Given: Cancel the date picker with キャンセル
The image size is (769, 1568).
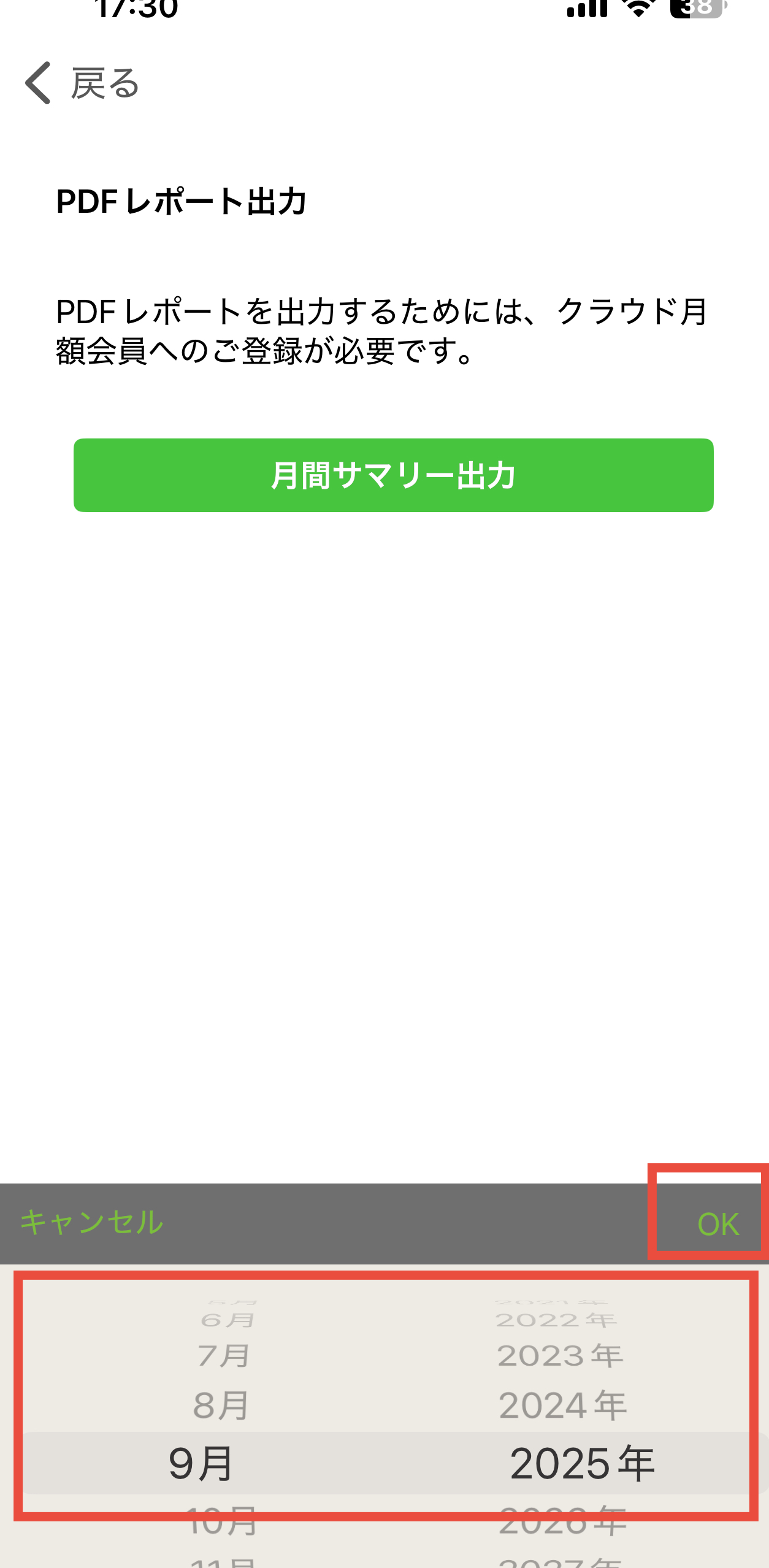Looking at the screenshot, I should click(92, 1222).
